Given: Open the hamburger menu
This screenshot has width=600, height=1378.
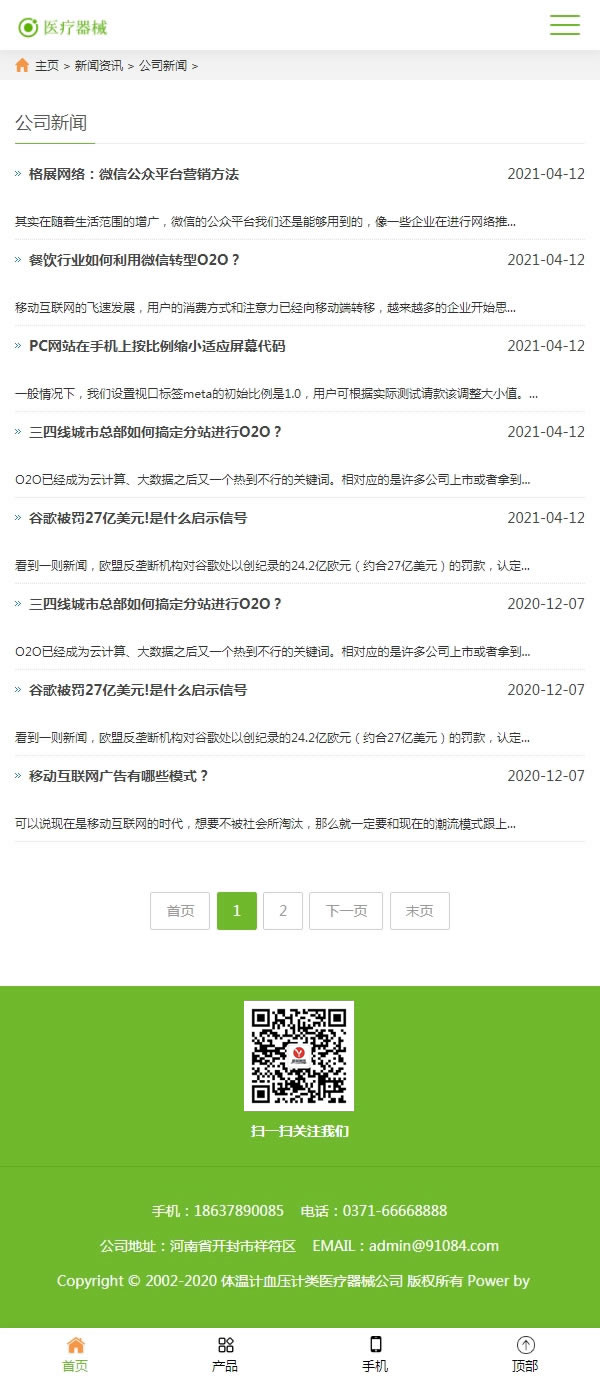Looking at the screenshot, I should pos(565,25).
